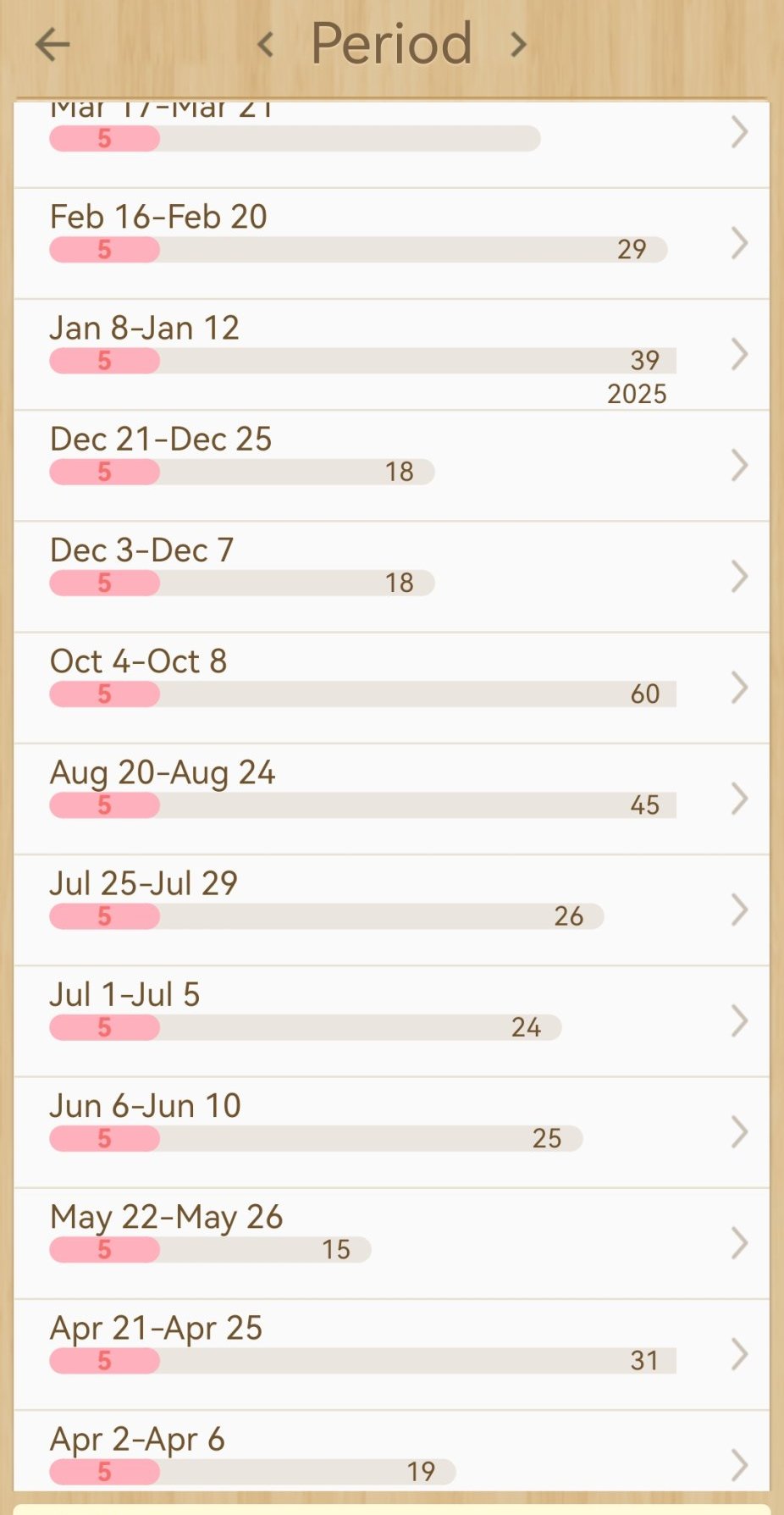The width and height of the screenshot is (784, 1515).
Task: View details for Dec 21-Dec 25
Action: click(391, 465)
